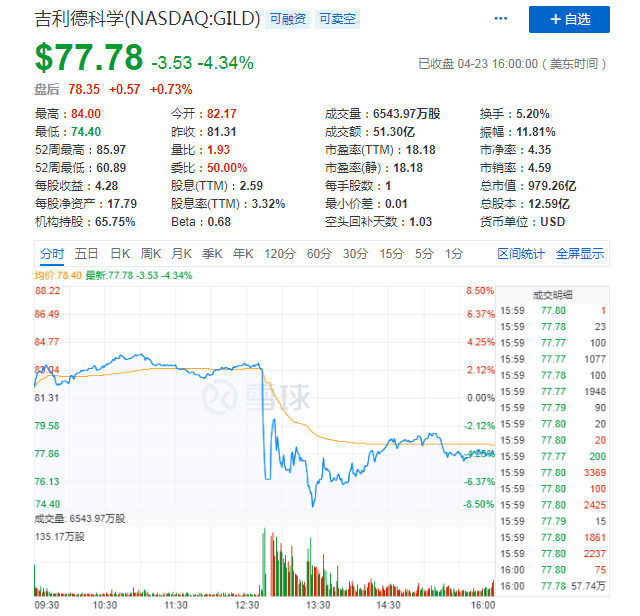The image size is (640, 616).
Task: Show the 5分 interval chart
Action: [424, 253]
